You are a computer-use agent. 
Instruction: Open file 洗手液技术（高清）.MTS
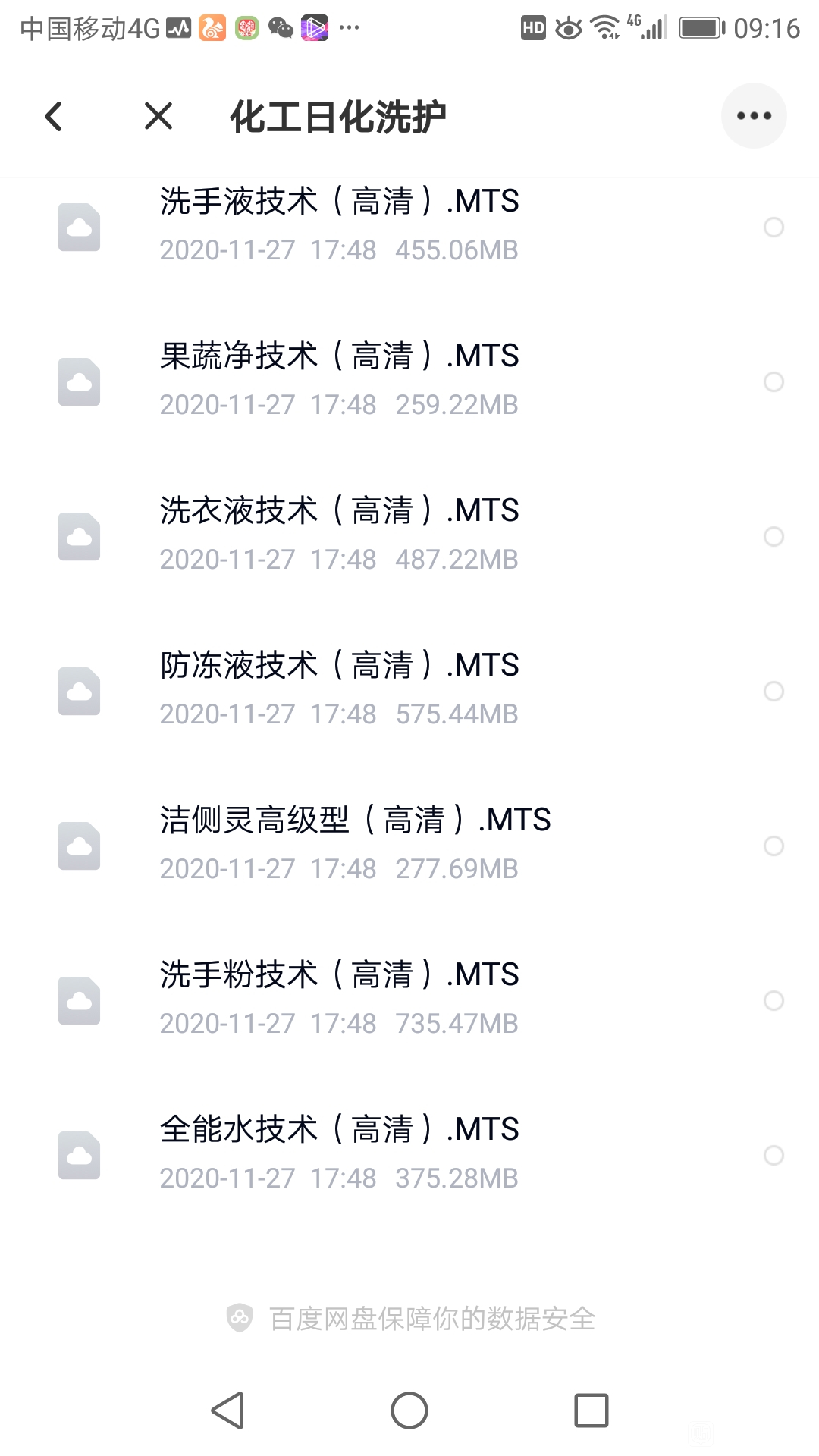pyautogui.click(x=409, y=226)
